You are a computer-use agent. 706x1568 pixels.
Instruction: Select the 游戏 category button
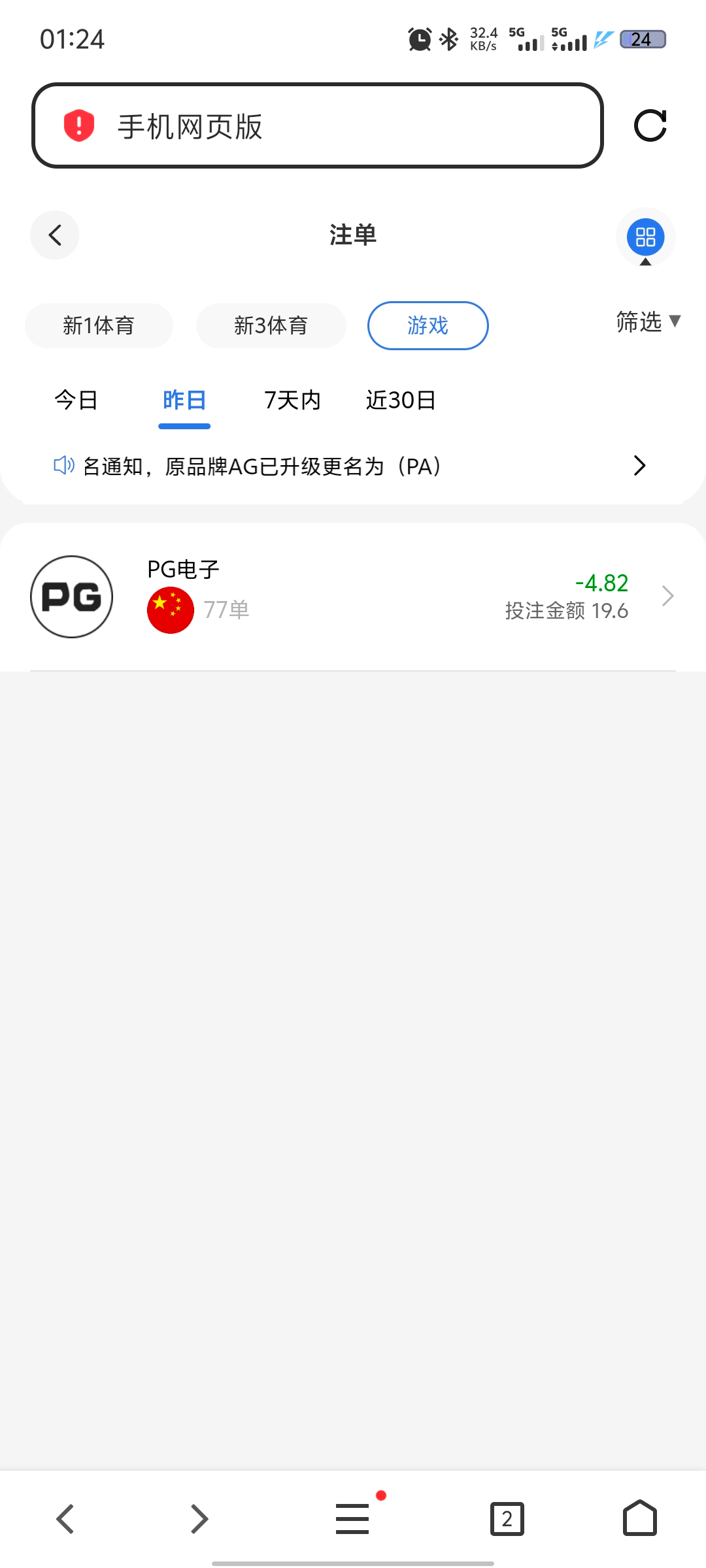coord(428,325)
